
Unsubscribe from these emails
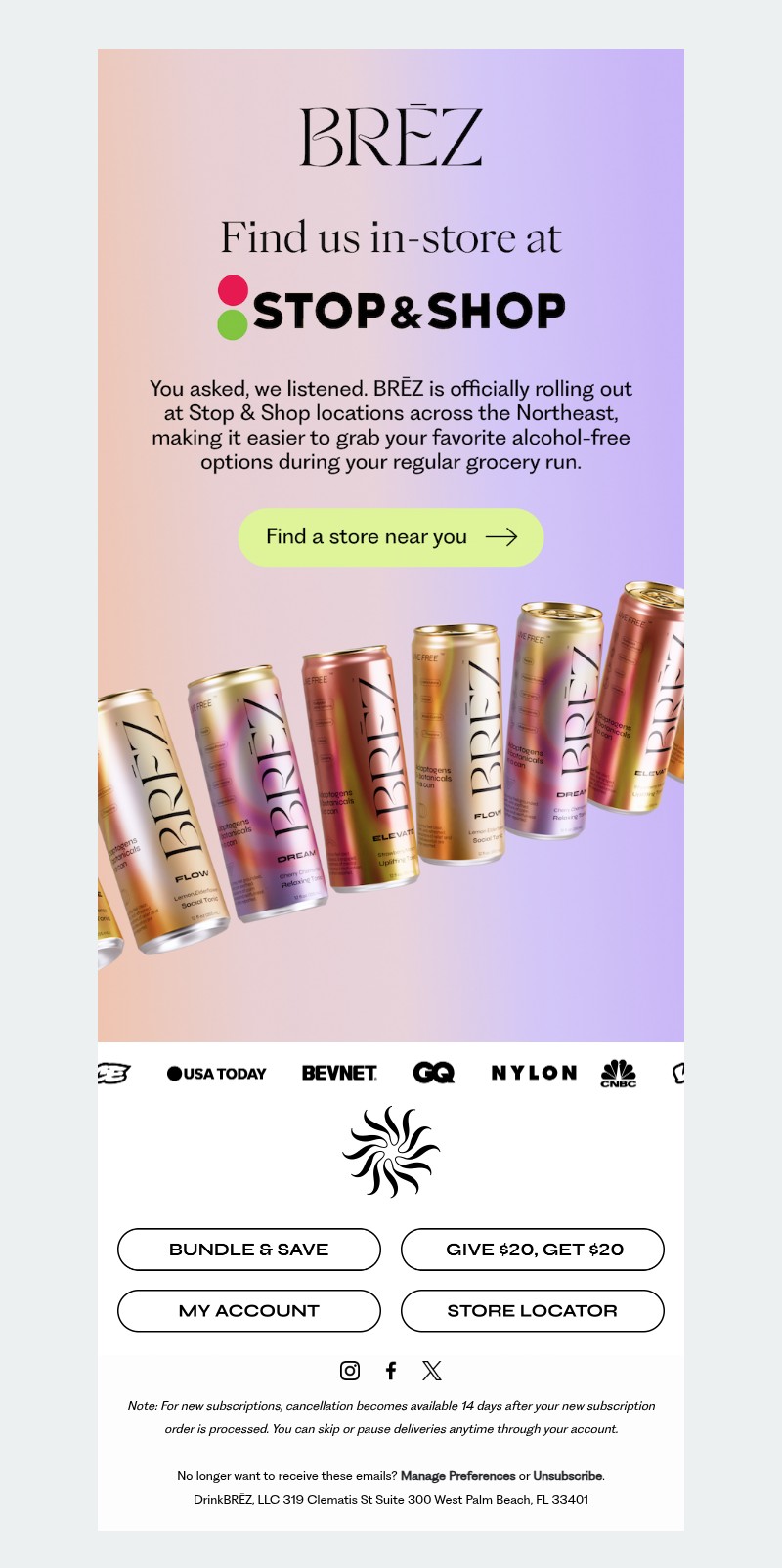click(x=567, y=1476)
